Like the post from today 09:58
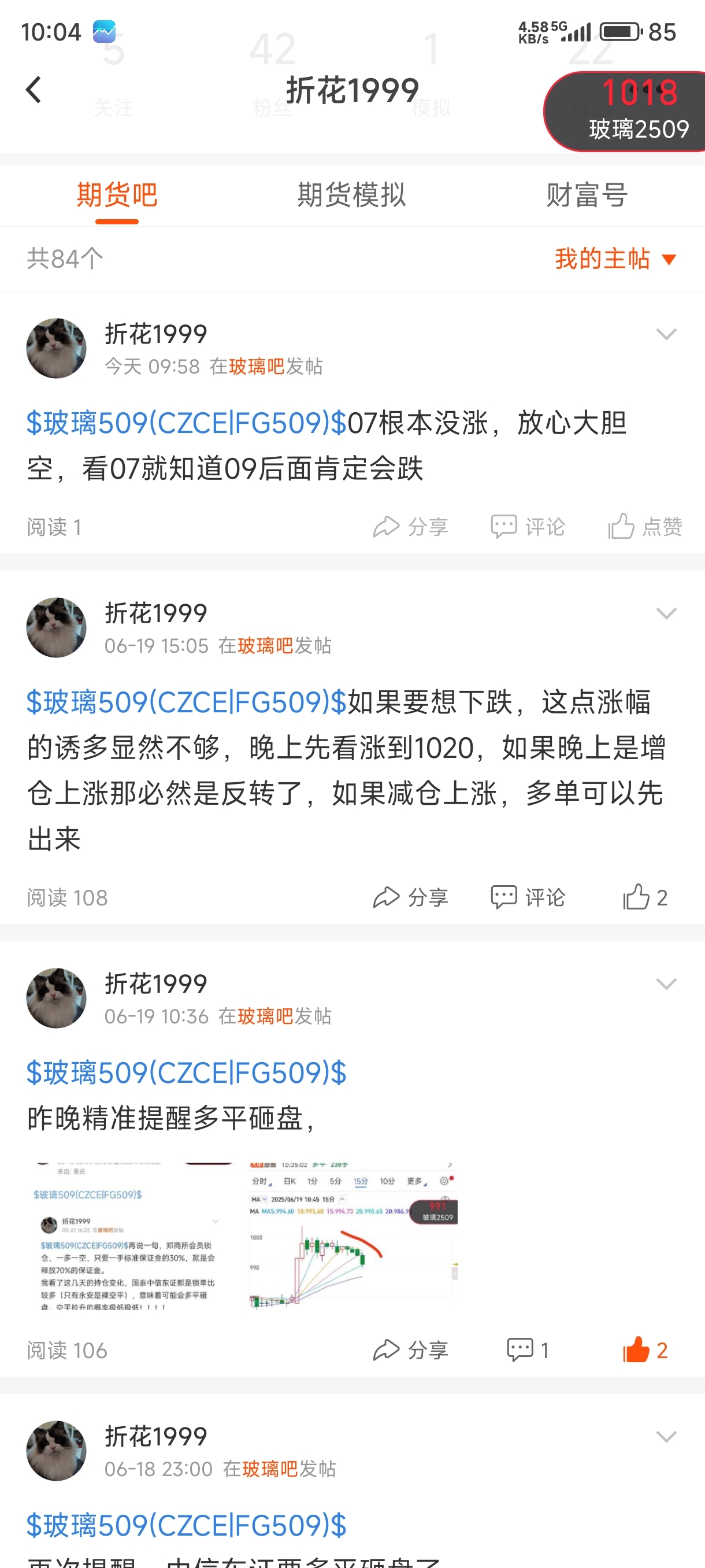Screen dimensions: 705x1568 click(x=645, y=527)
